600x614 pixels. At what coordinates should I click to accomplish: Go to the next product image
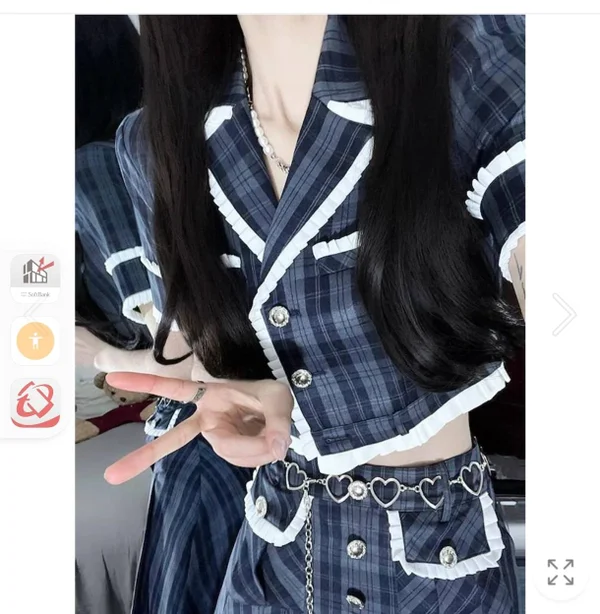[564, 315]
